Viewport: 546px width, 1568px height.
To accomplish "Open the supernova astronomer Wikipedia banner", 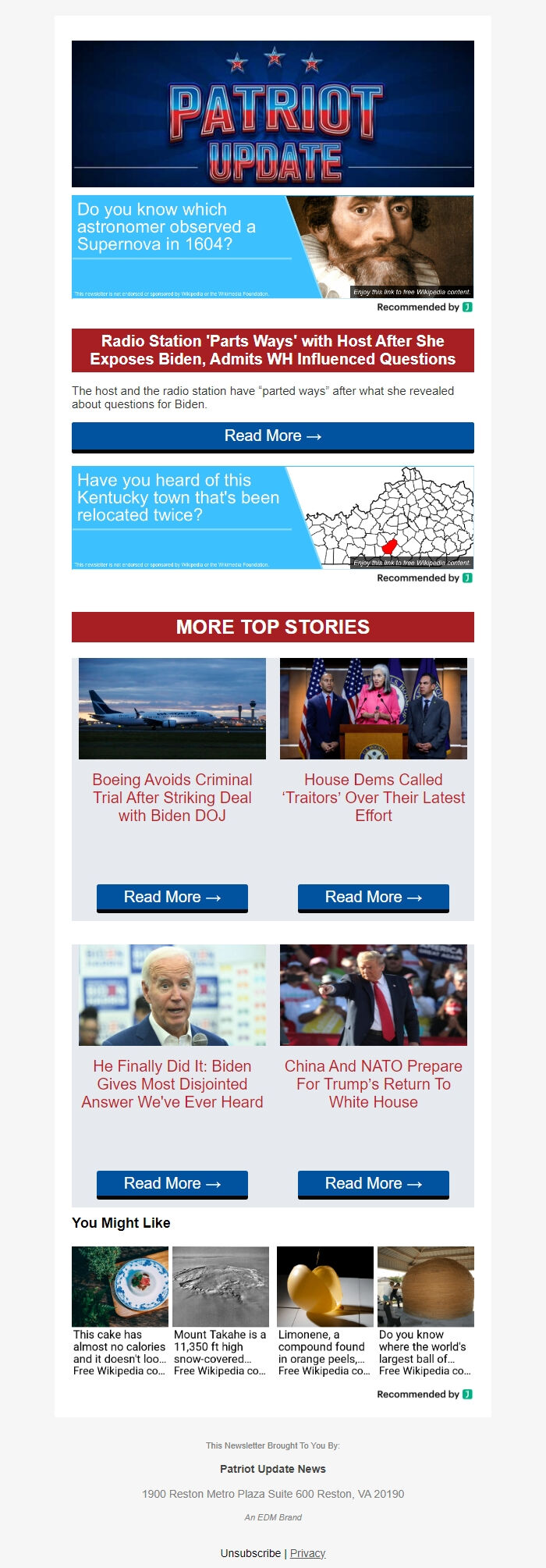I will pos(272,247).
